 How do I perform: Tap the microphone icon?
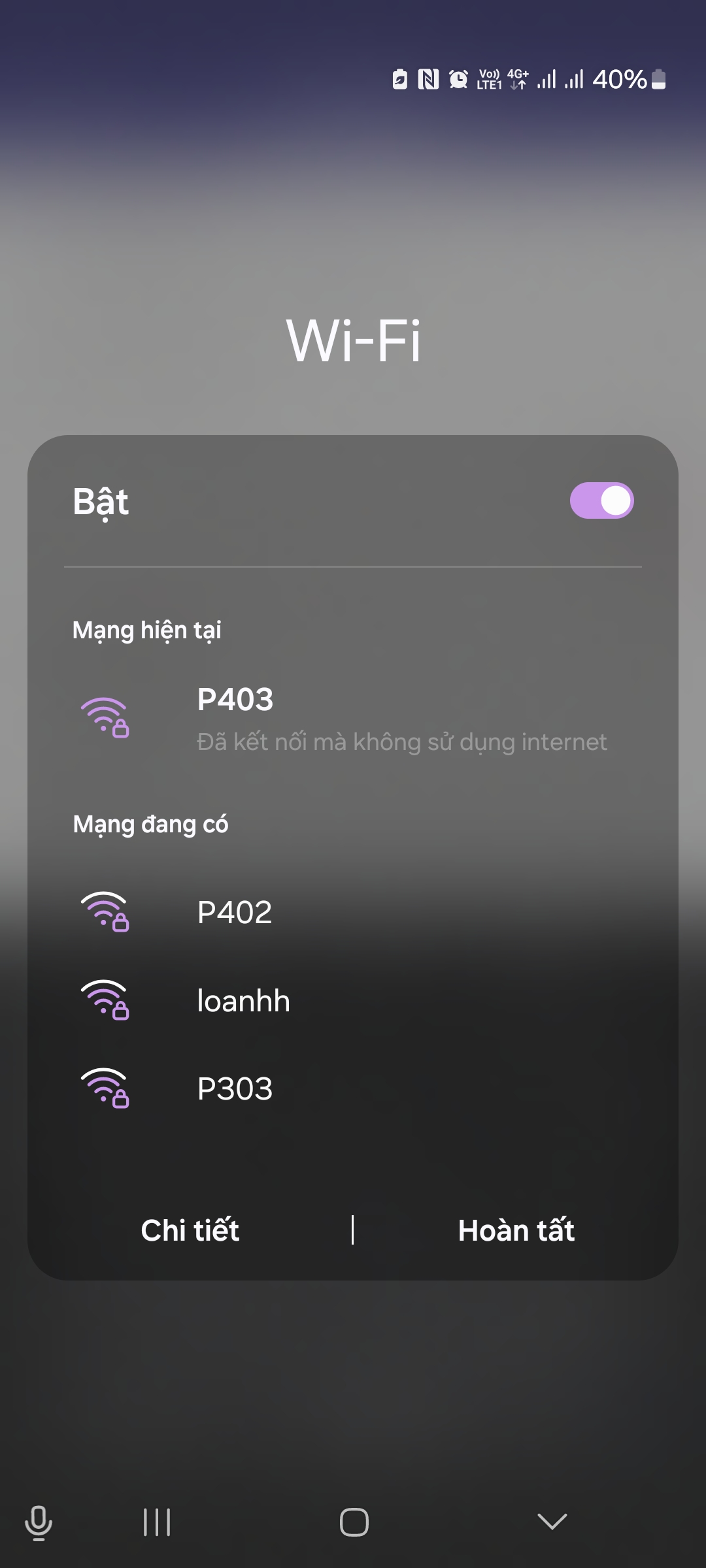pyautogui.click(x=39, y=1522)
